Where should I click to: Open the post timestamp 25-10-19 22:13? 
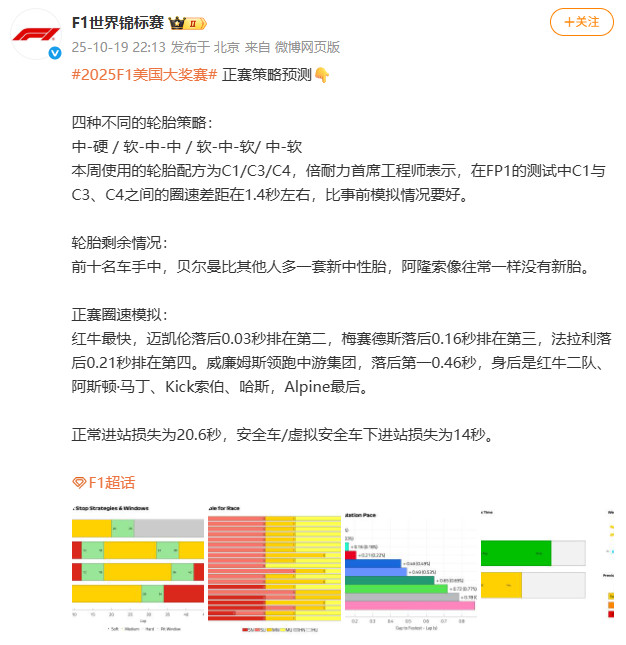[118, 47]
